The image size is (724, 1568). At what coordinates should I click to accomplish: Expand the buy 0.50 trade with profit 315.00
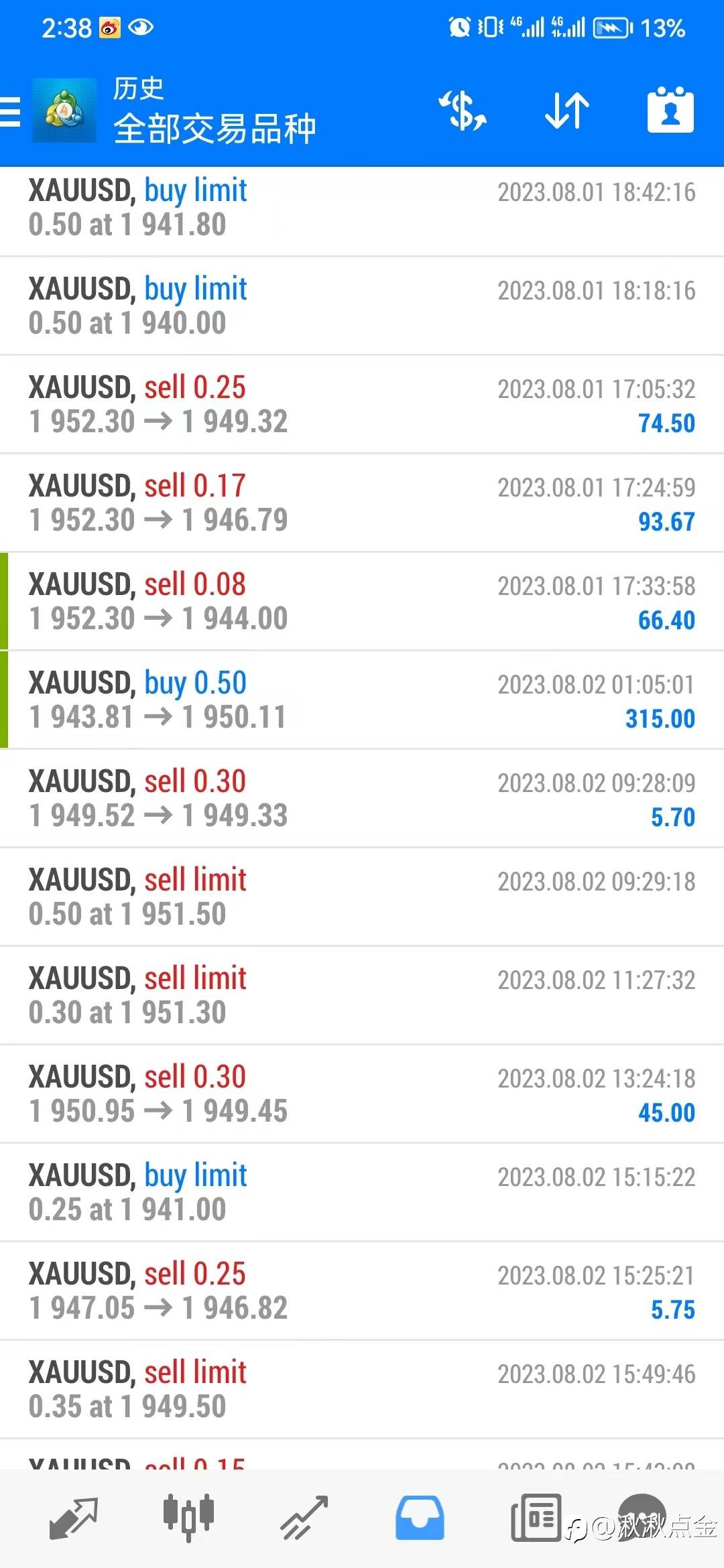pos(362,700)
